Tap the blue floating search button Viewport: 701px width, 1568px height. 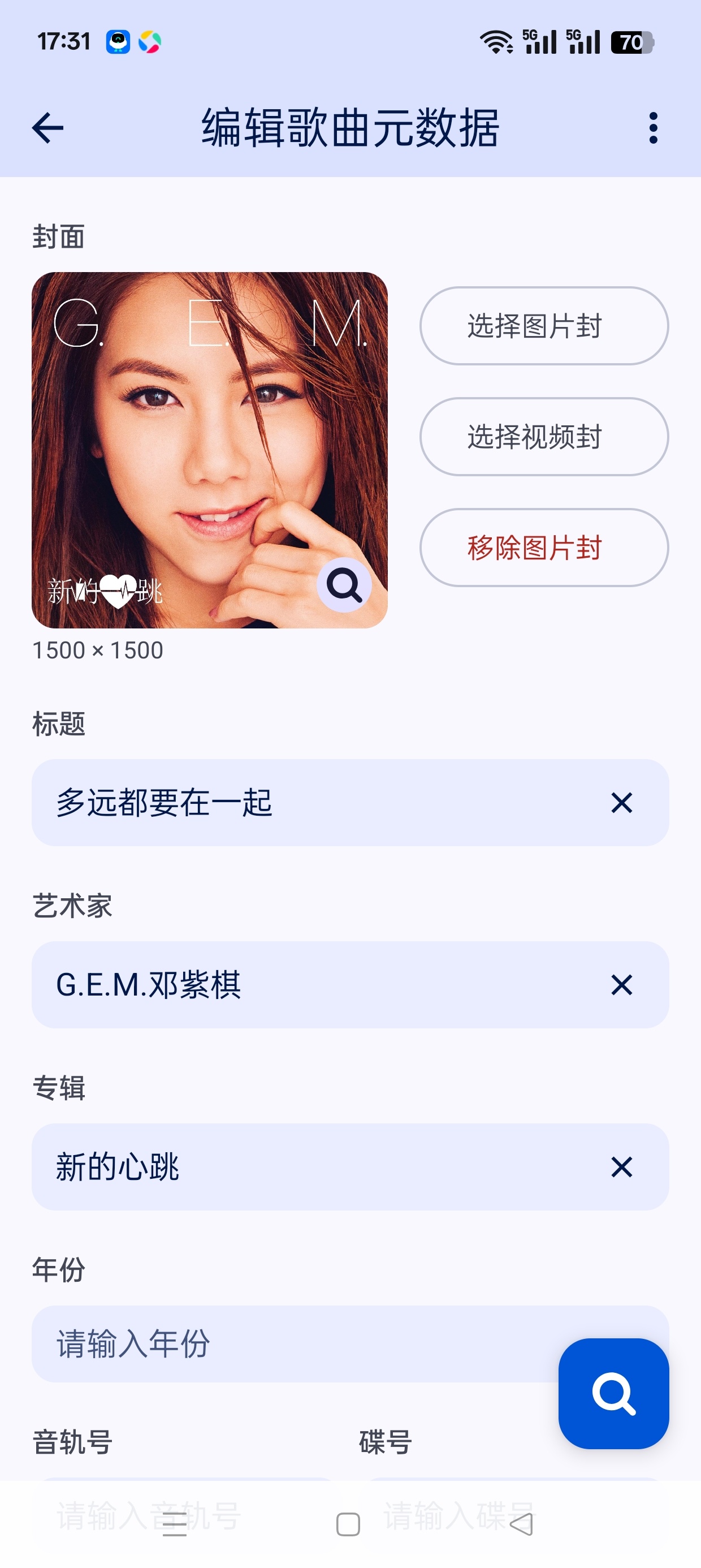tap(613, 1393)
